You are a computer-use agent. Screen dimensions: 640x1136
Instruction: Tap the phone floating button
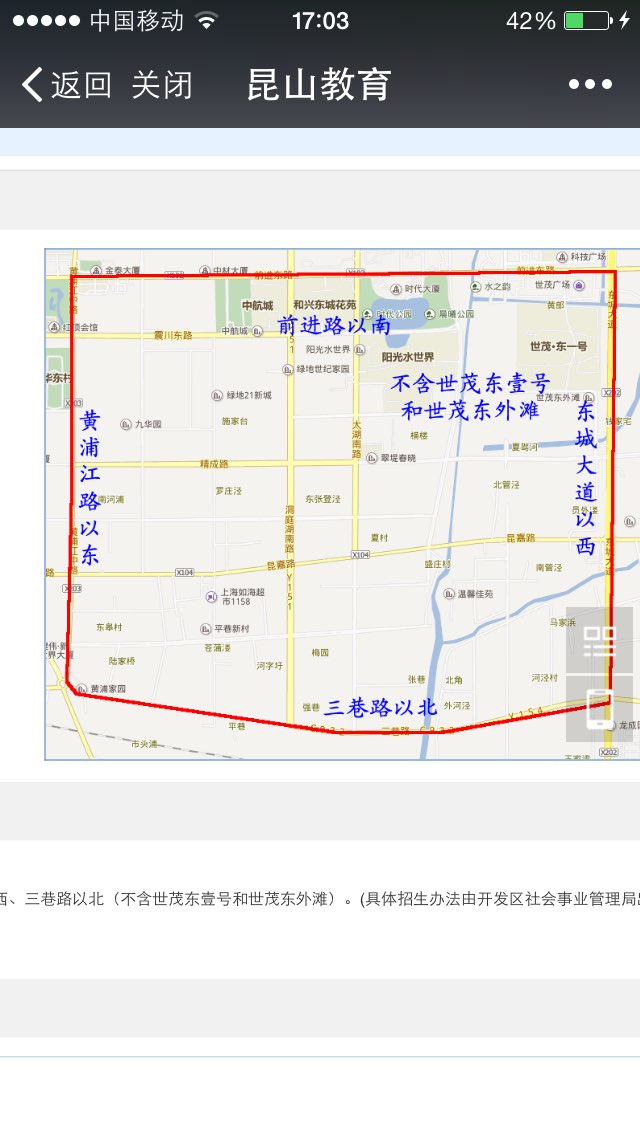point(599,708)
